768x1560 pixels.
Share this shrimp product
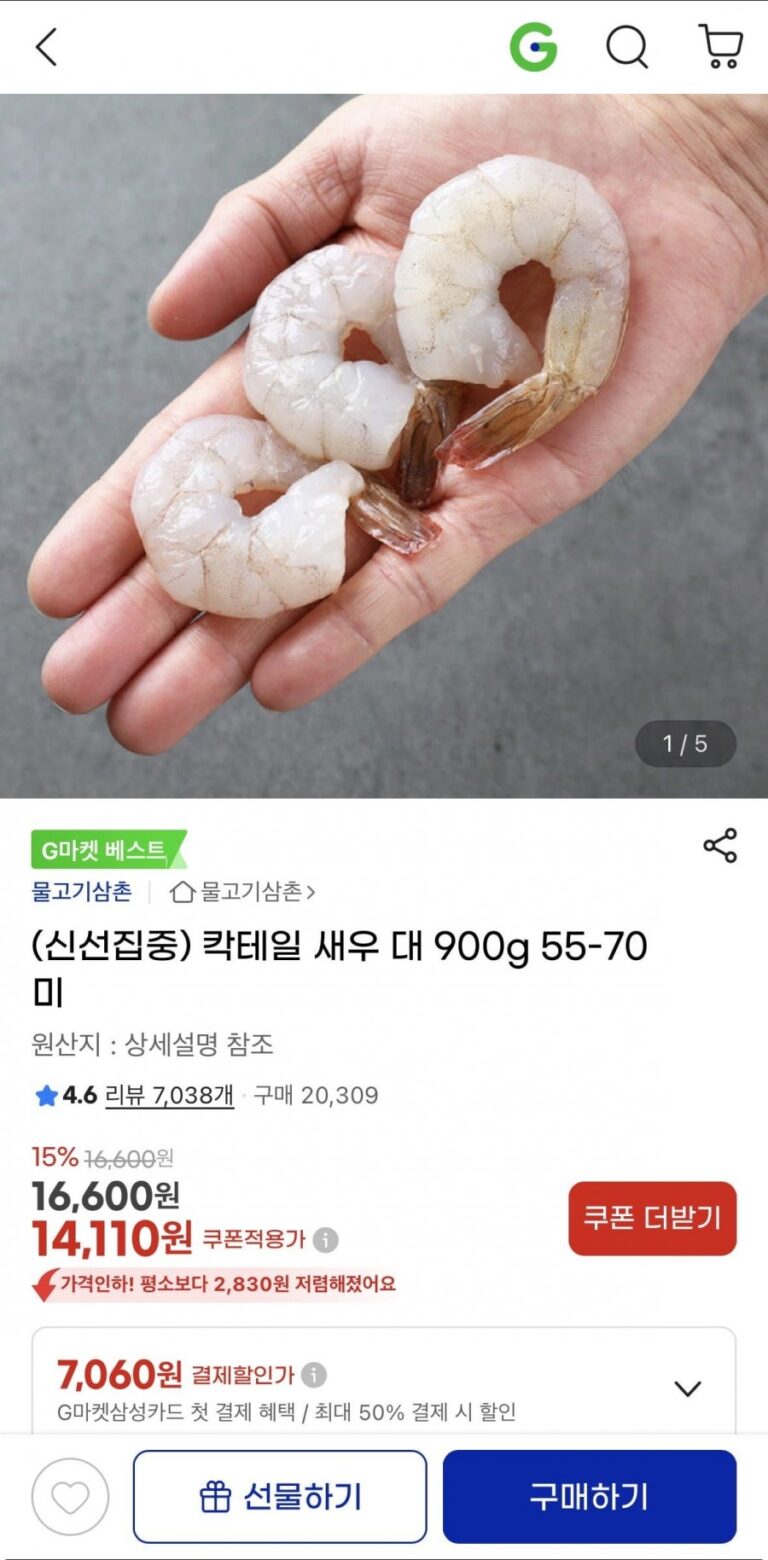pos(720,846)
